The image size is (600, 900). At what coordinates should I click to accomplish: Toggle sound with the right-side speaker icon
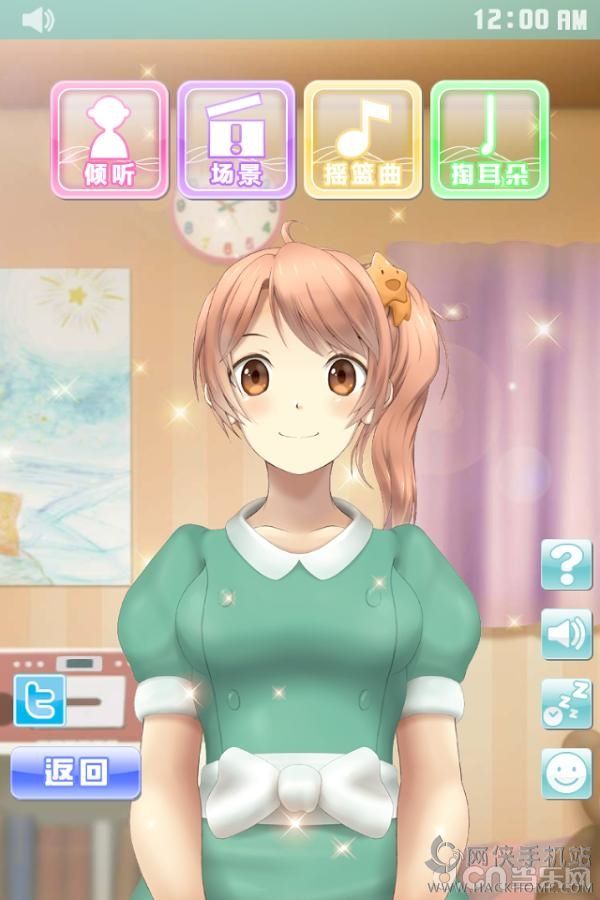(x=566, y=634)
